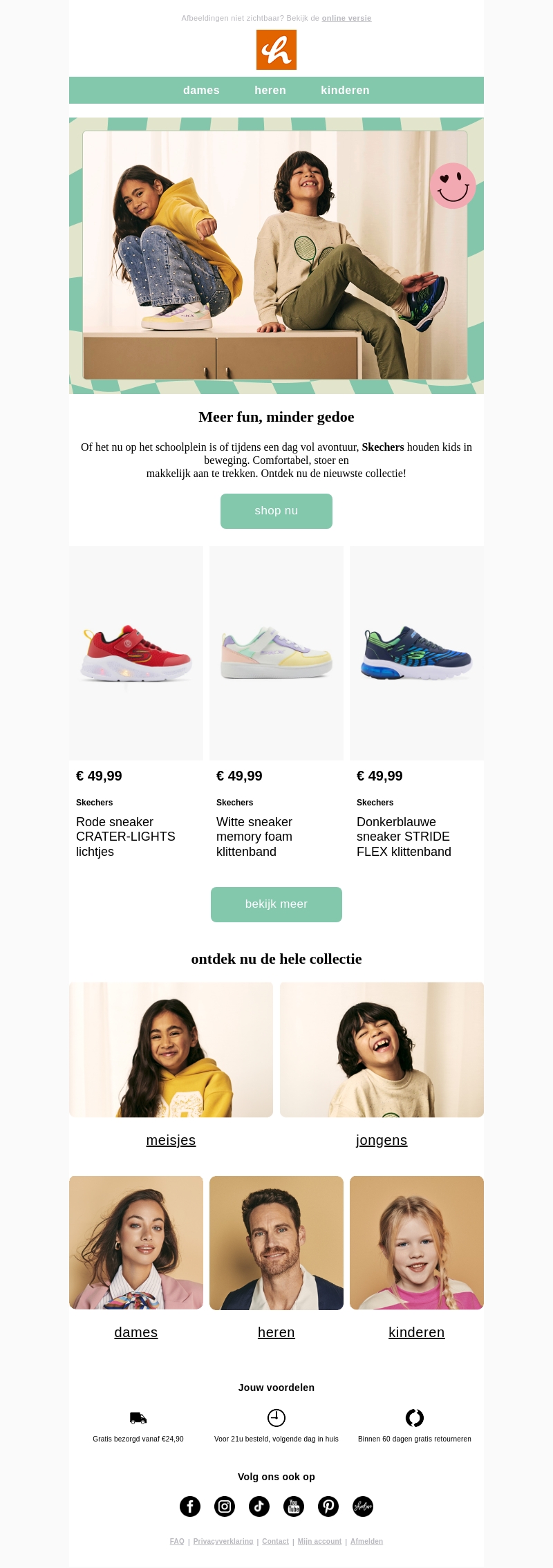The image size is (553, 1568).
Task: Open the online versie link
Action: 346,18
